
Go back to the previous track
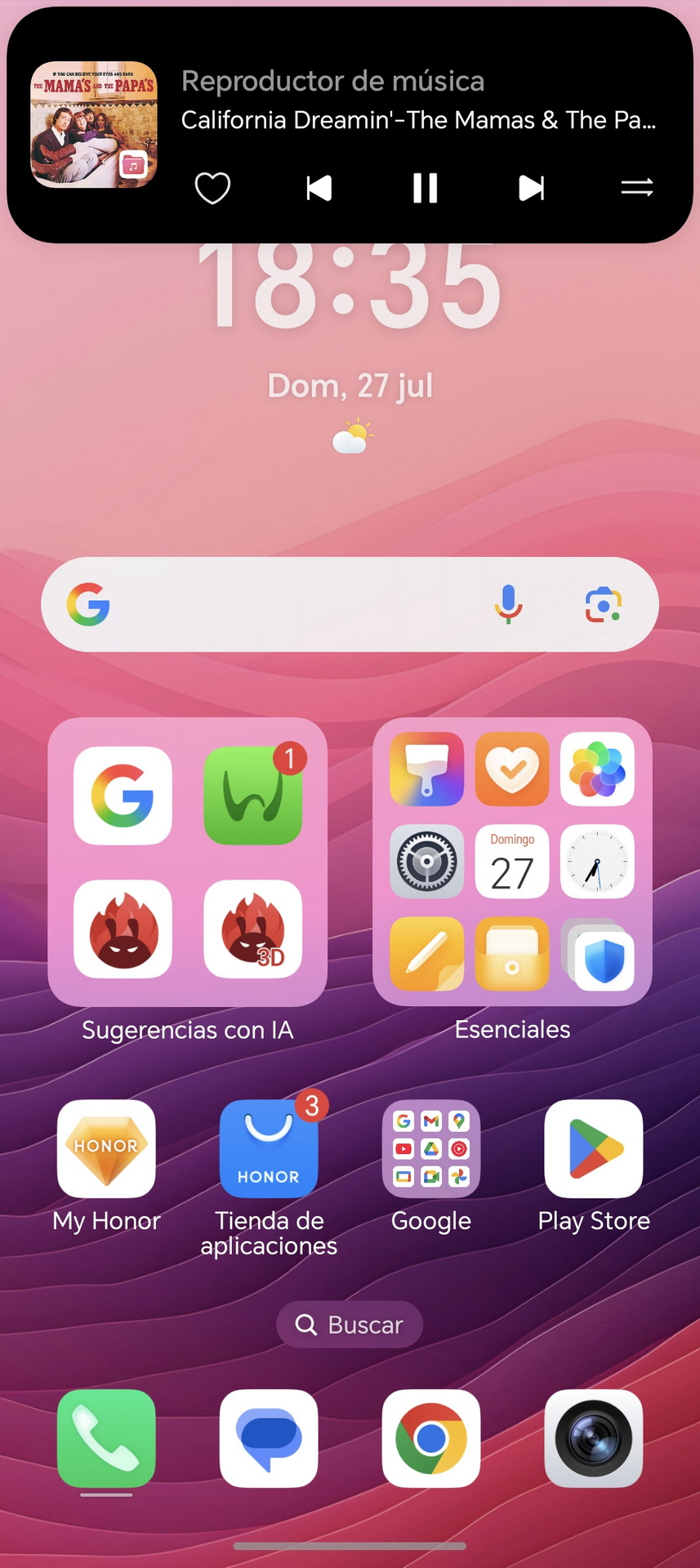(x=319, y=188)
